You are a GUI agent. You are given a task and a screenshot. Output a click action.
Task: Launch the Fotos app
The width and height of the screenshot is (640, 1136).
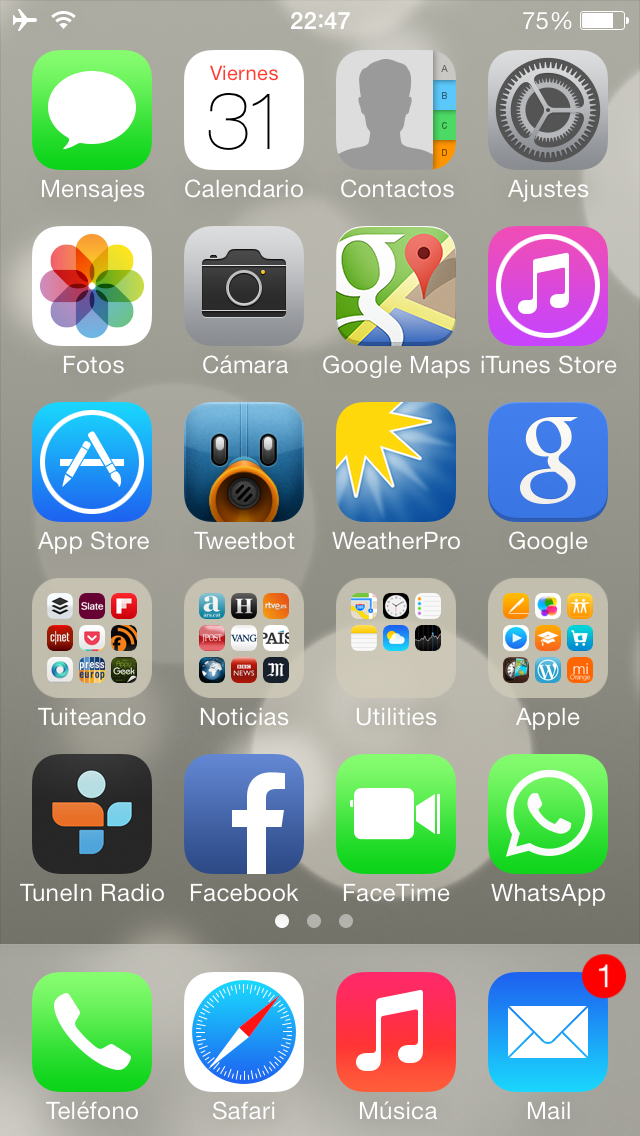(x=92, y=286)
